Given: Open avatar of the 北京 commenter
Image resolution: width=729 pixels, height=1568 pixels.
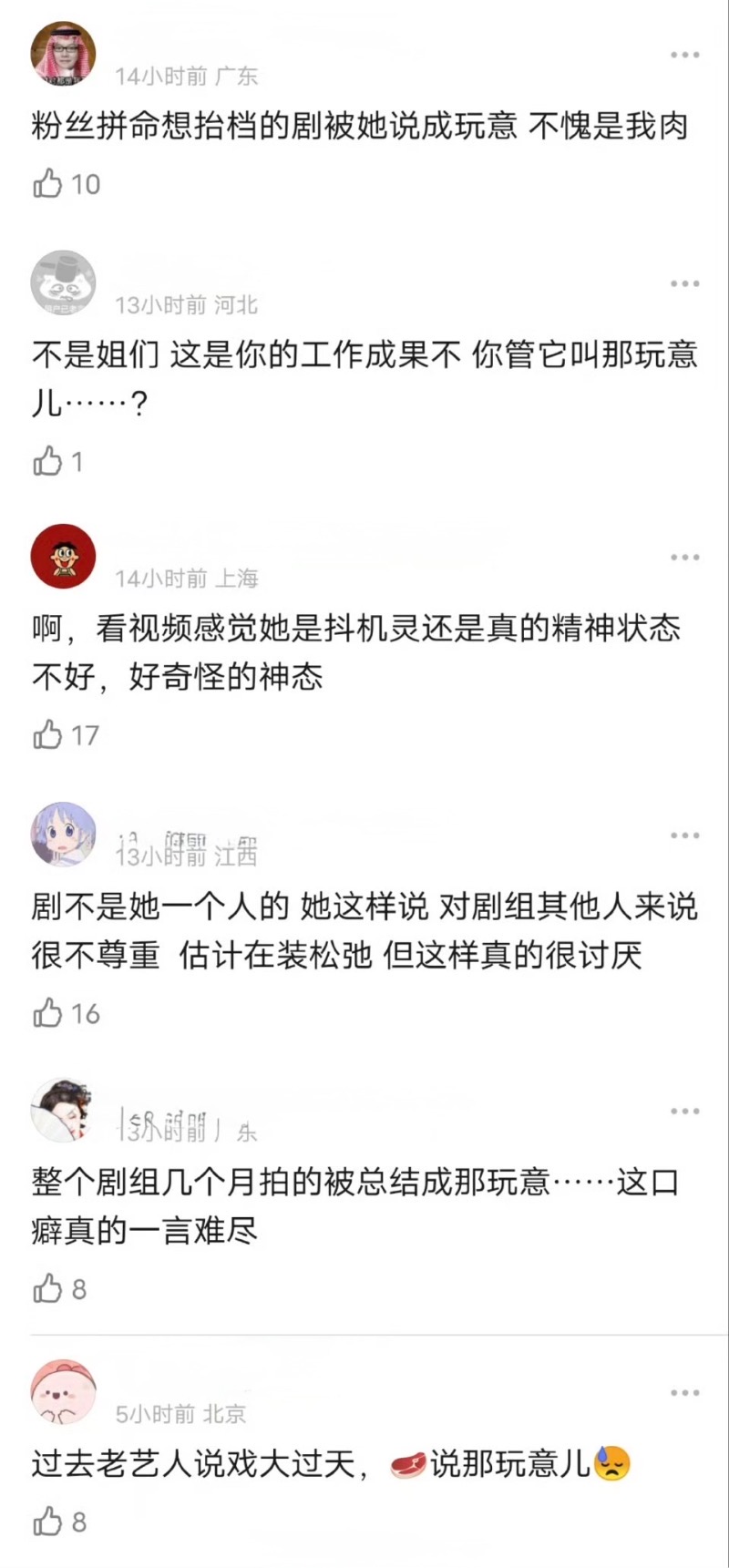Looking at the screenshot, I should (63, 1392).
